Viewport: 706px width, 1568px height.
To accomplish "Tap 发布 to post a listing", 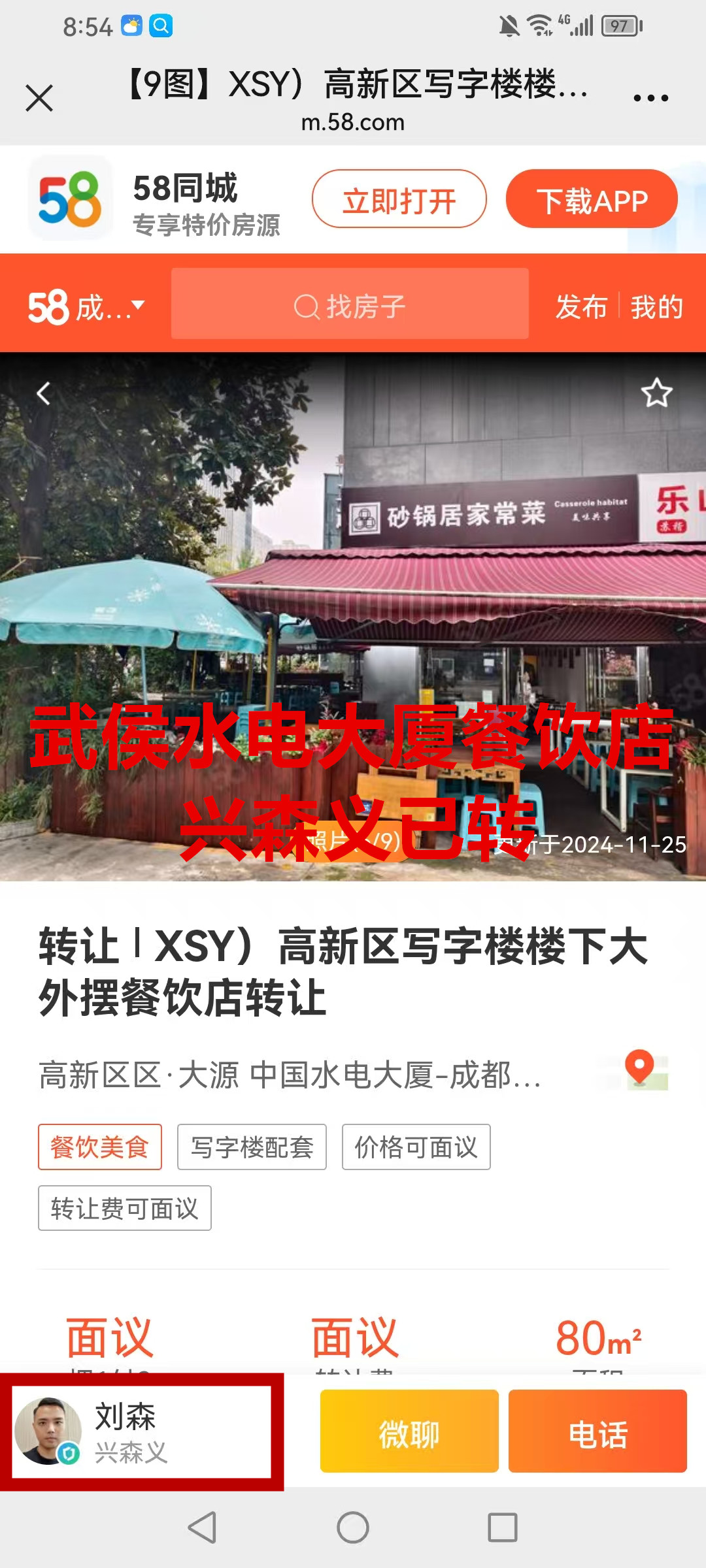I will tap(580, 306).
